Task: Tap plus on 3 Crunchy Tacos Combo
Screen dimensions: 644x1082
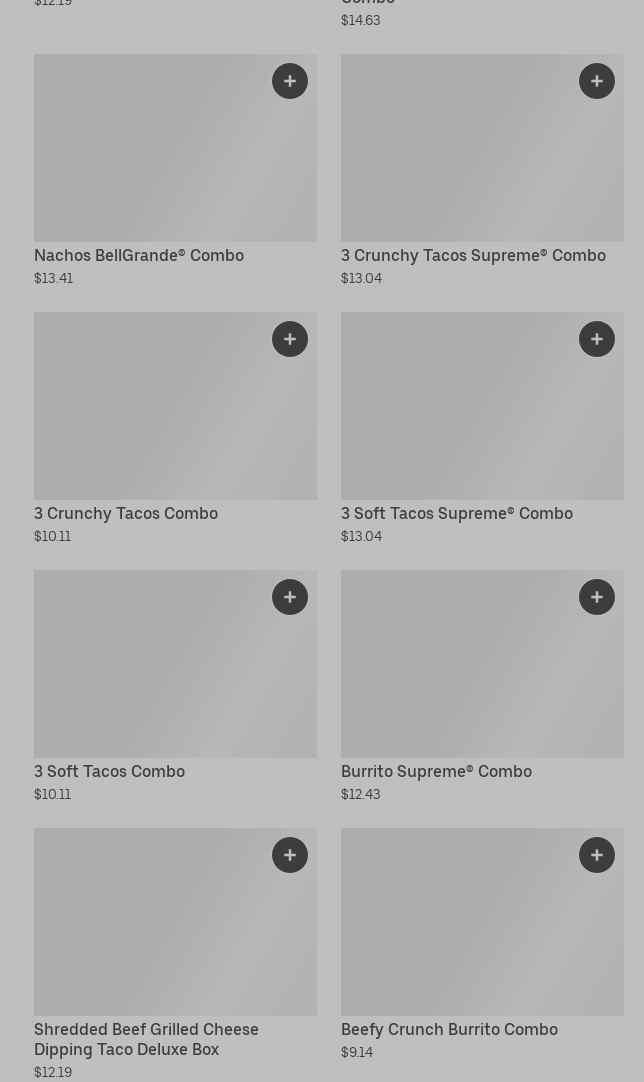Action: pos(290,339)
